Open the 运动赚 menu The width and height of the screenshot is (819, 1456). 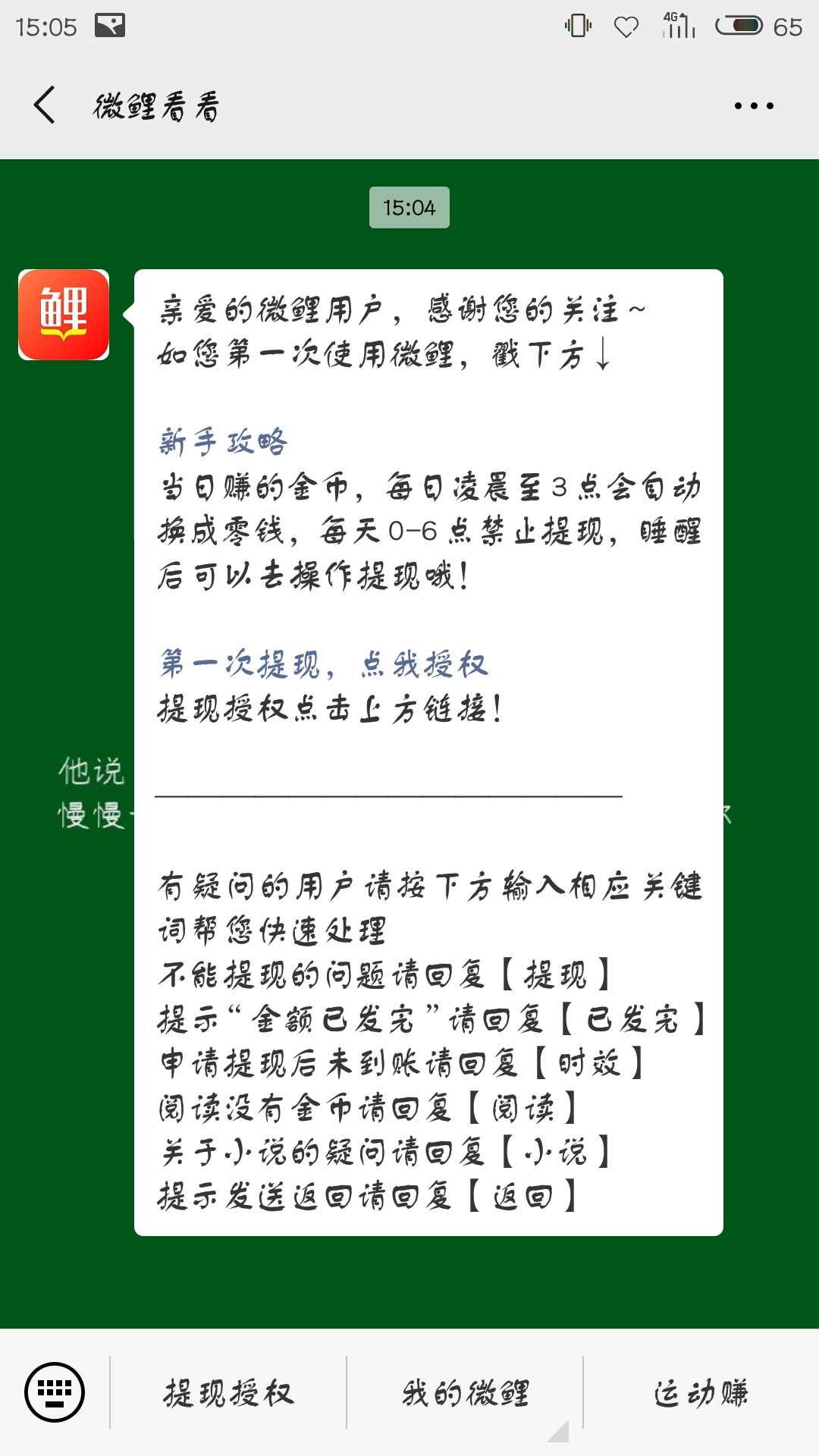pos(701,1393)
